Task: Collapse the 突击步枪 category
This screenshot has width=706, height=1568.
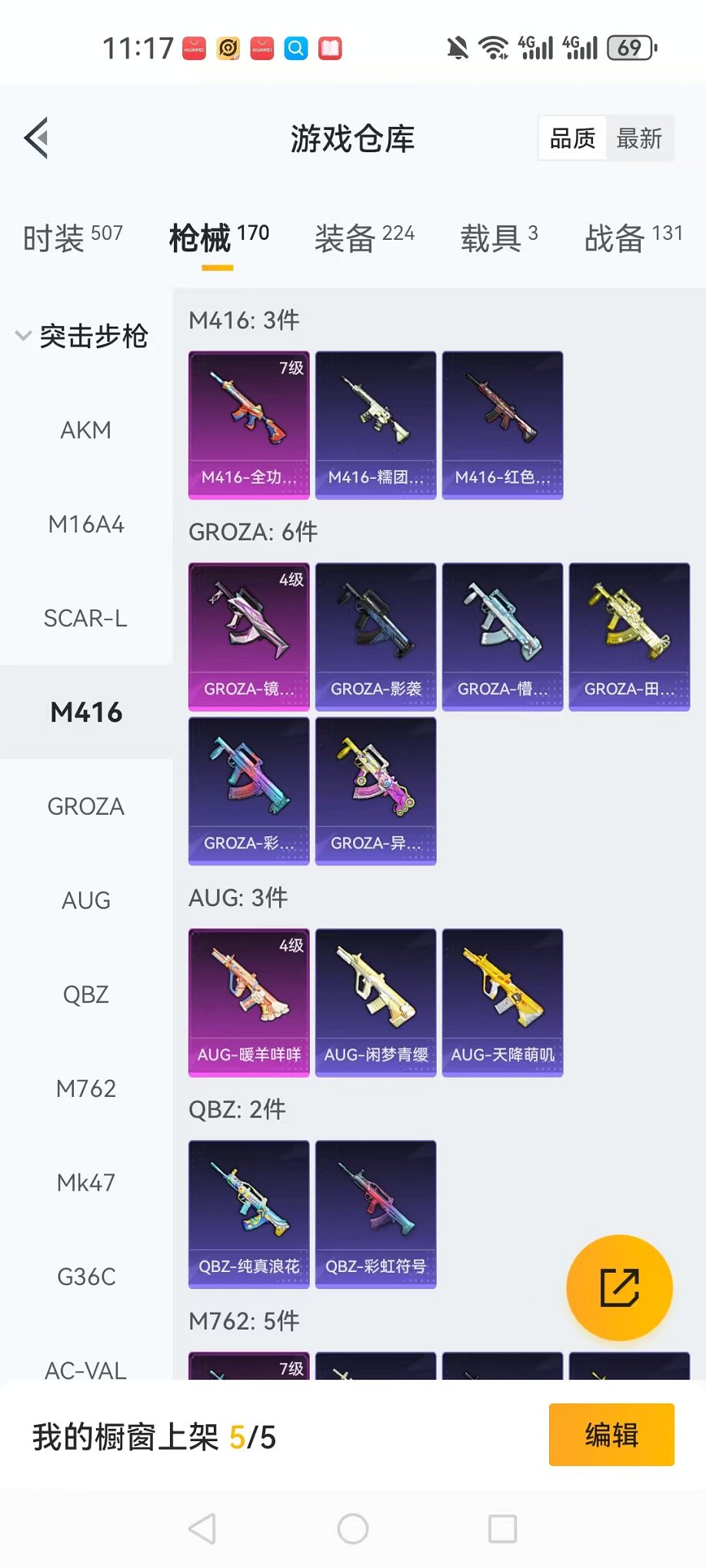Action: [x=83, y=336]
